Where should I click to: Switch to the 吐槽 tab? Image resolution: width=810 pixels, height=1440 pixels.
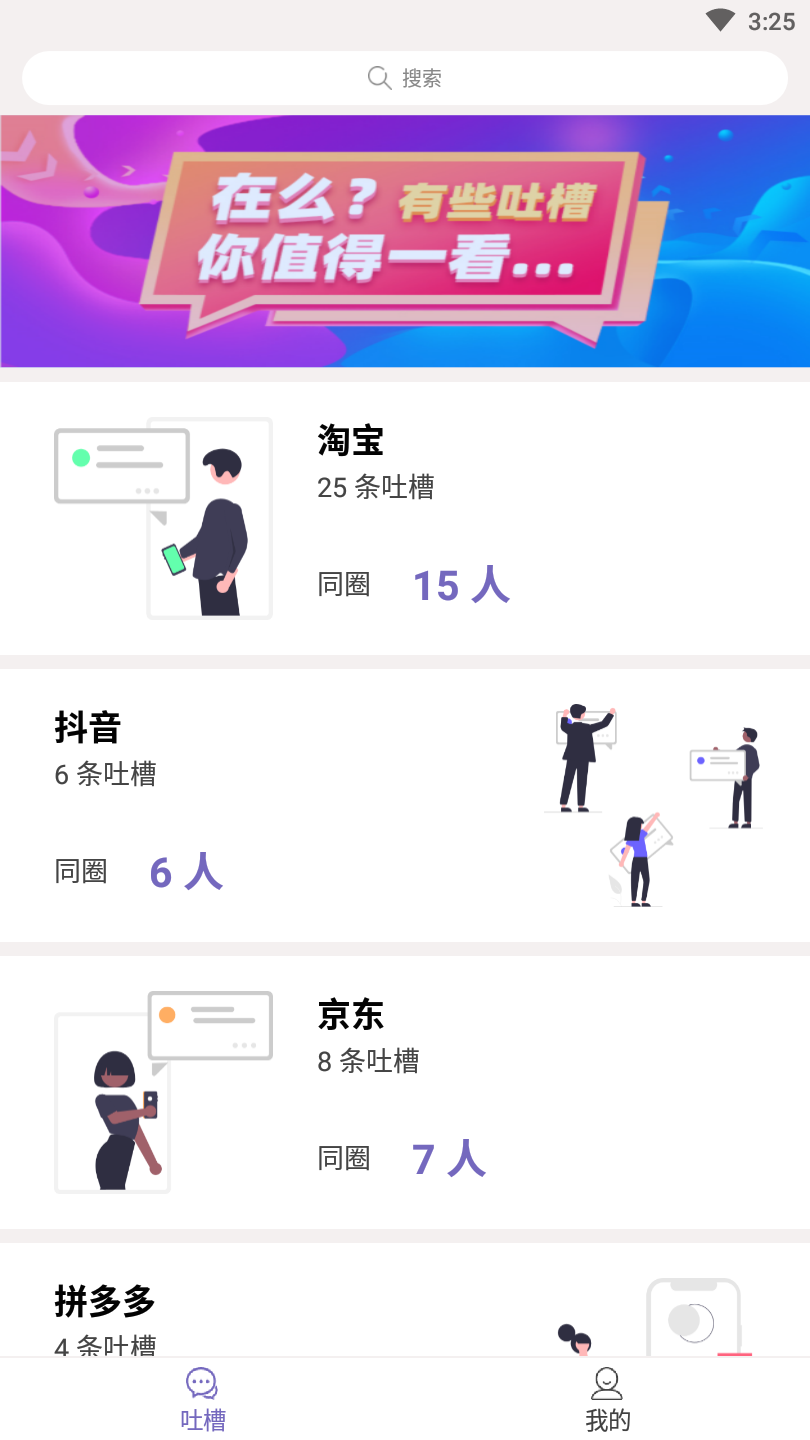point(202,1398)
